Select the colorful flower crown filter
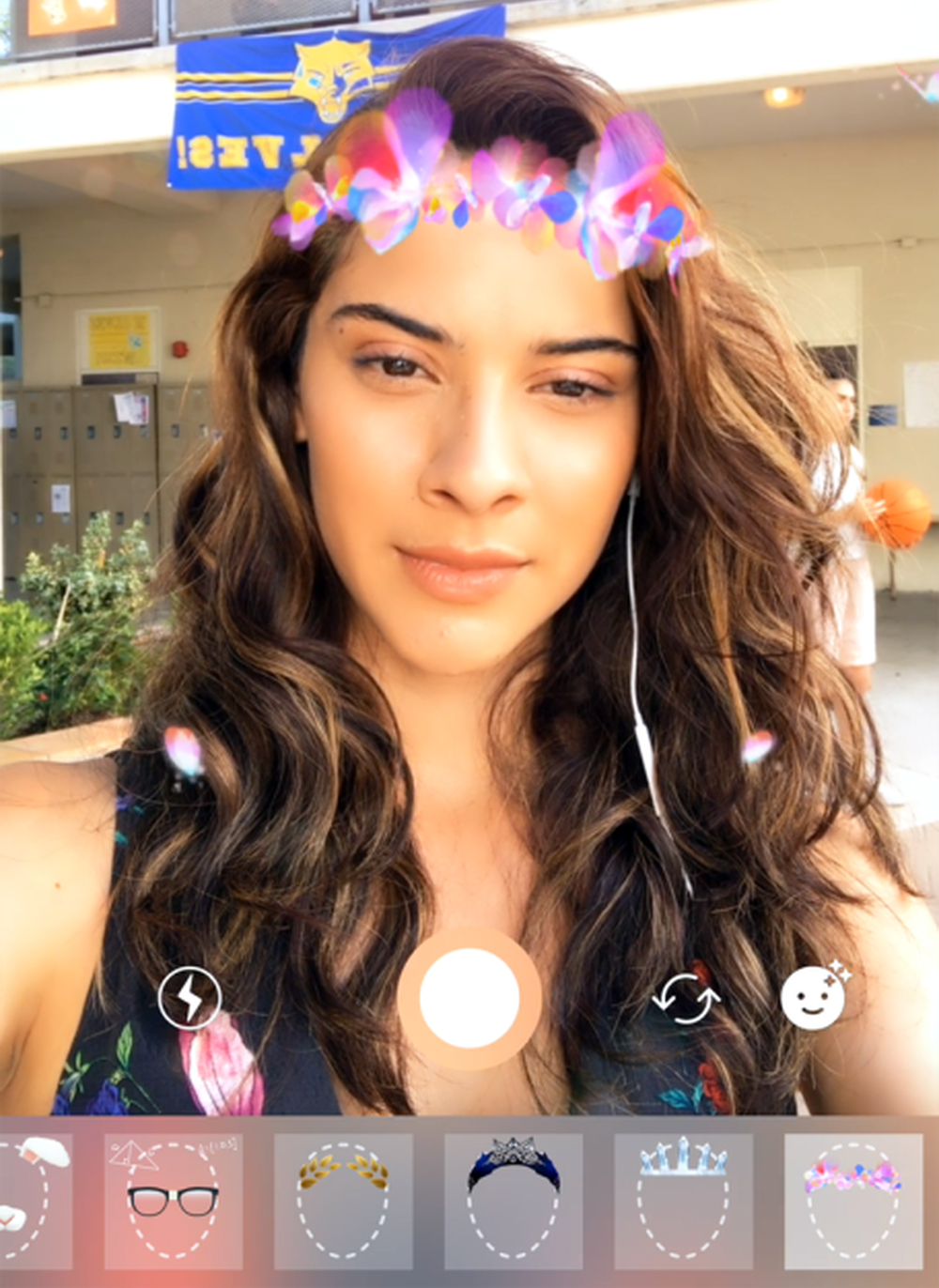The image size is (939, 1288). (x=853, y=1201)
